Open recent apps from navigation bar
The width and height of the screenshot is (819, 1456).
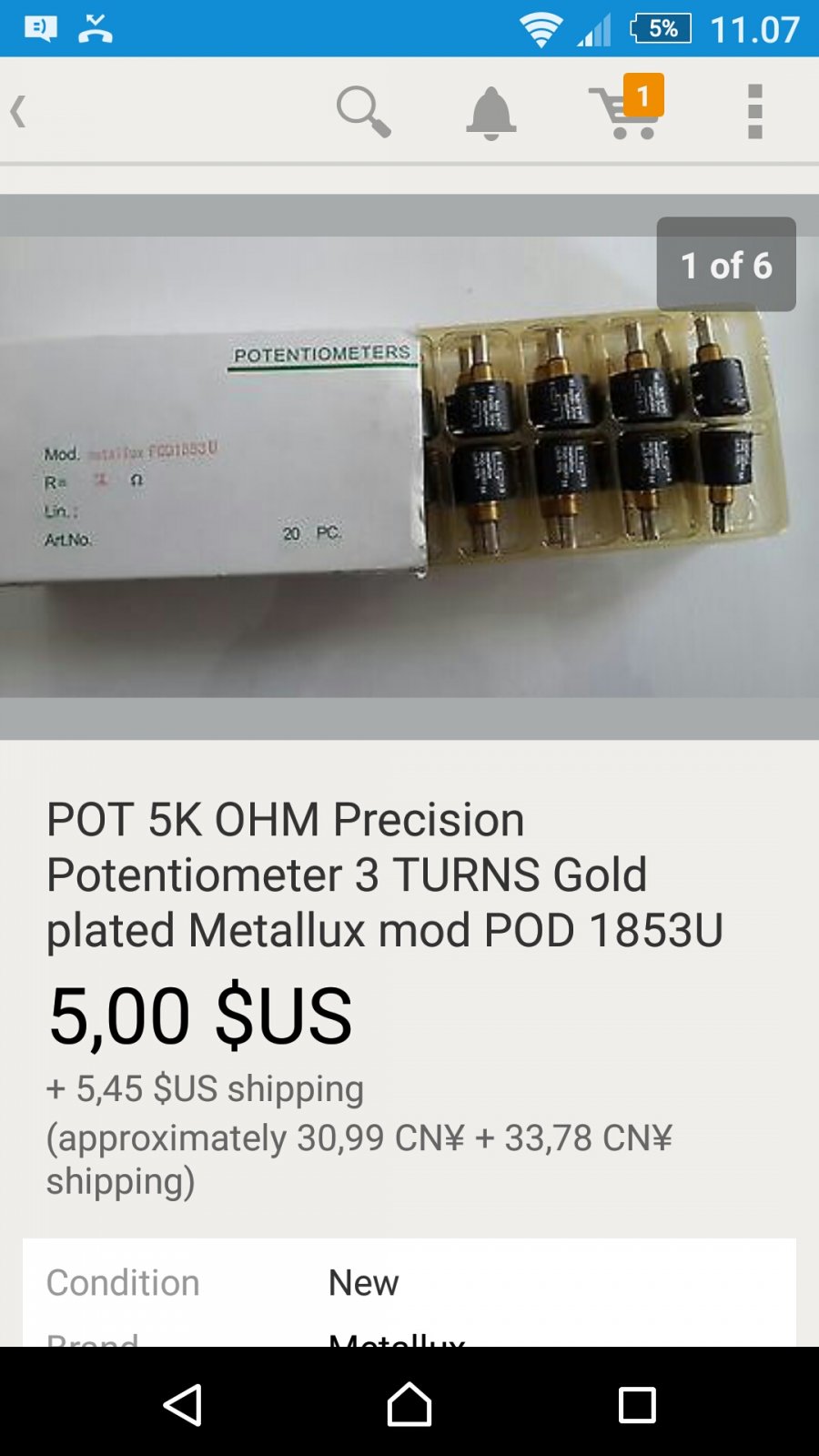pyautogui.click(x=637, y=1404)
